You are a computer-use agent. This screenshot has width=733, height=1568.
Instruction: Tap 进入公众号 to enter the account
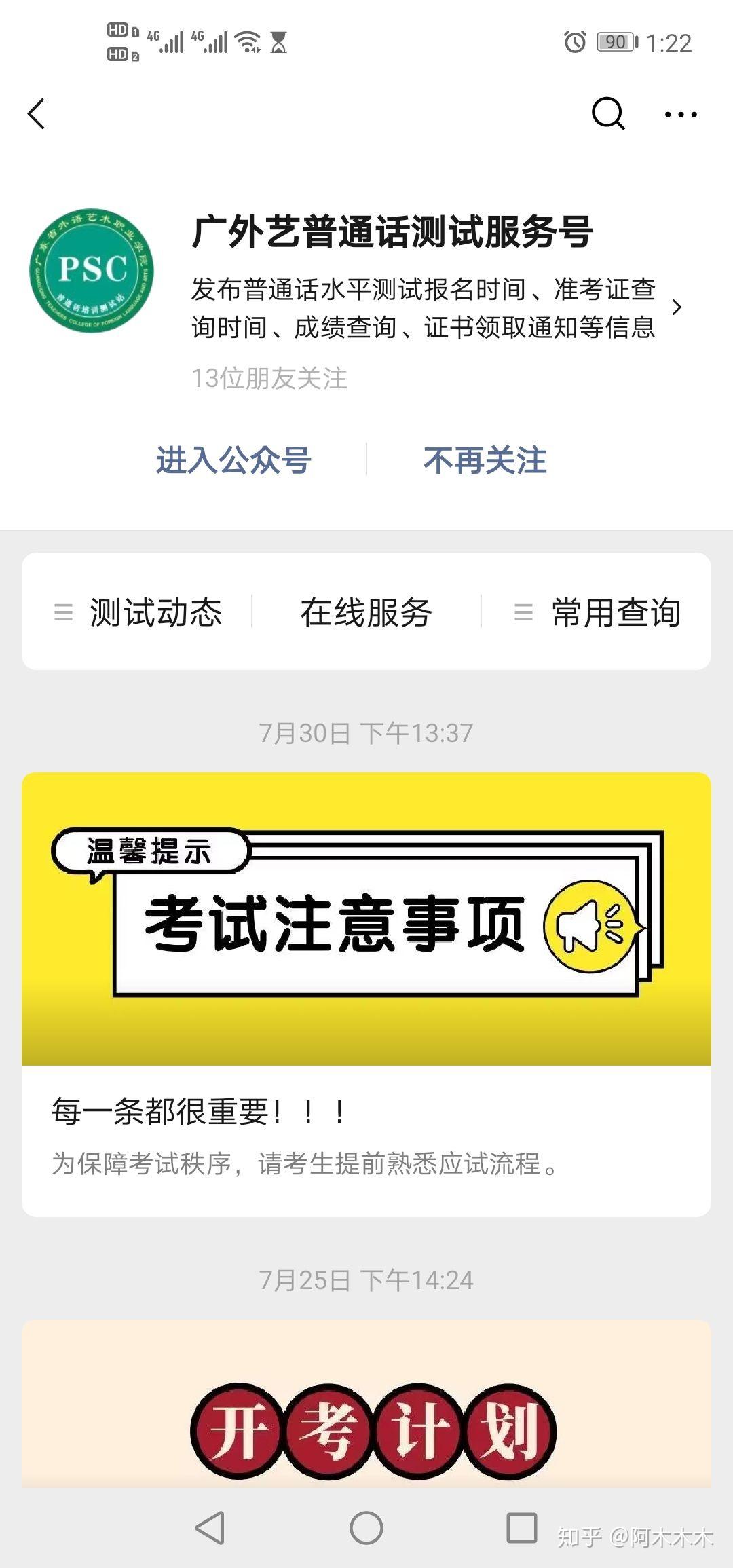(233, 460)
